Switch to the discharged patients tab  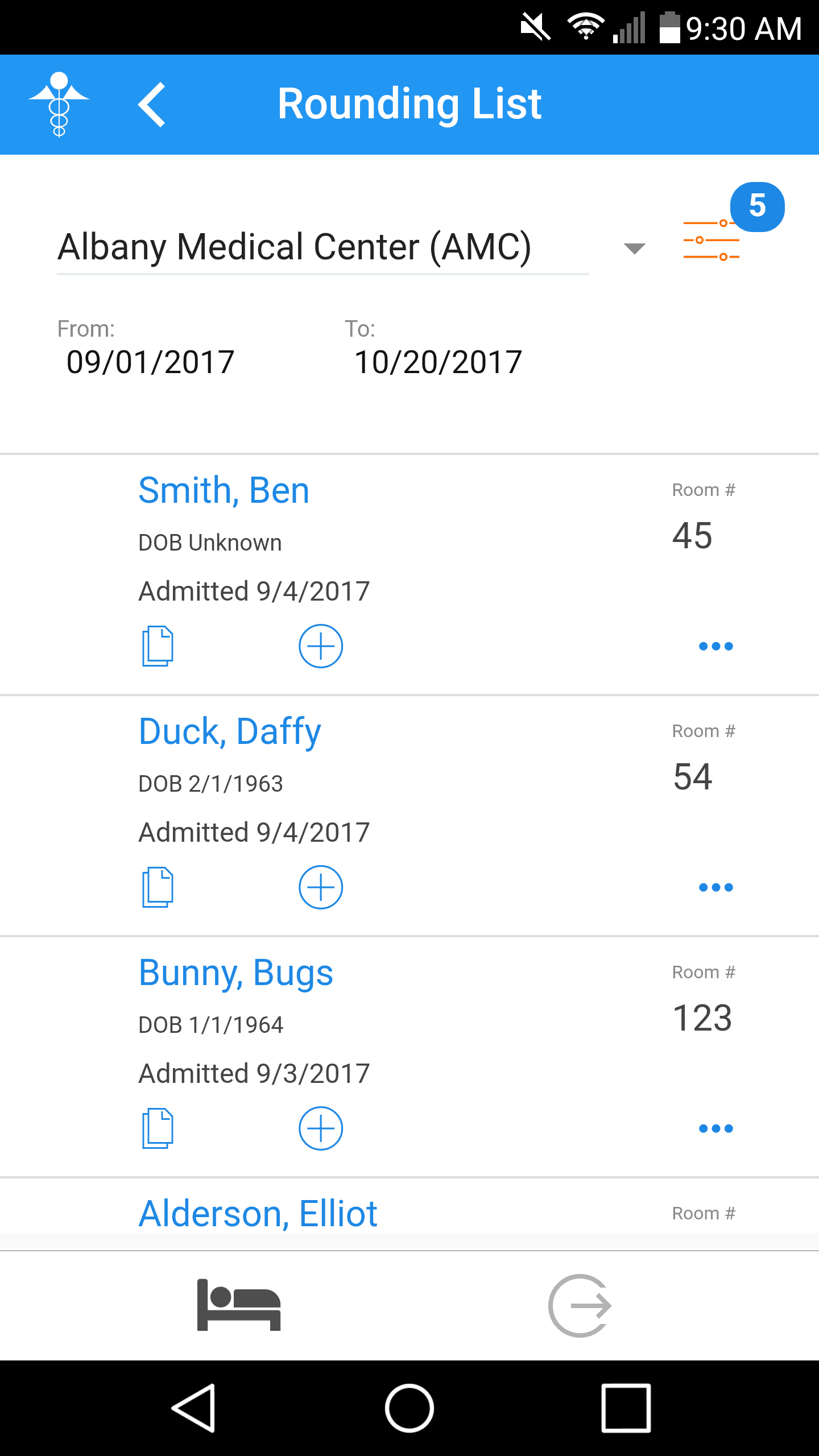pyautogui.click(x=580, y=1306)
